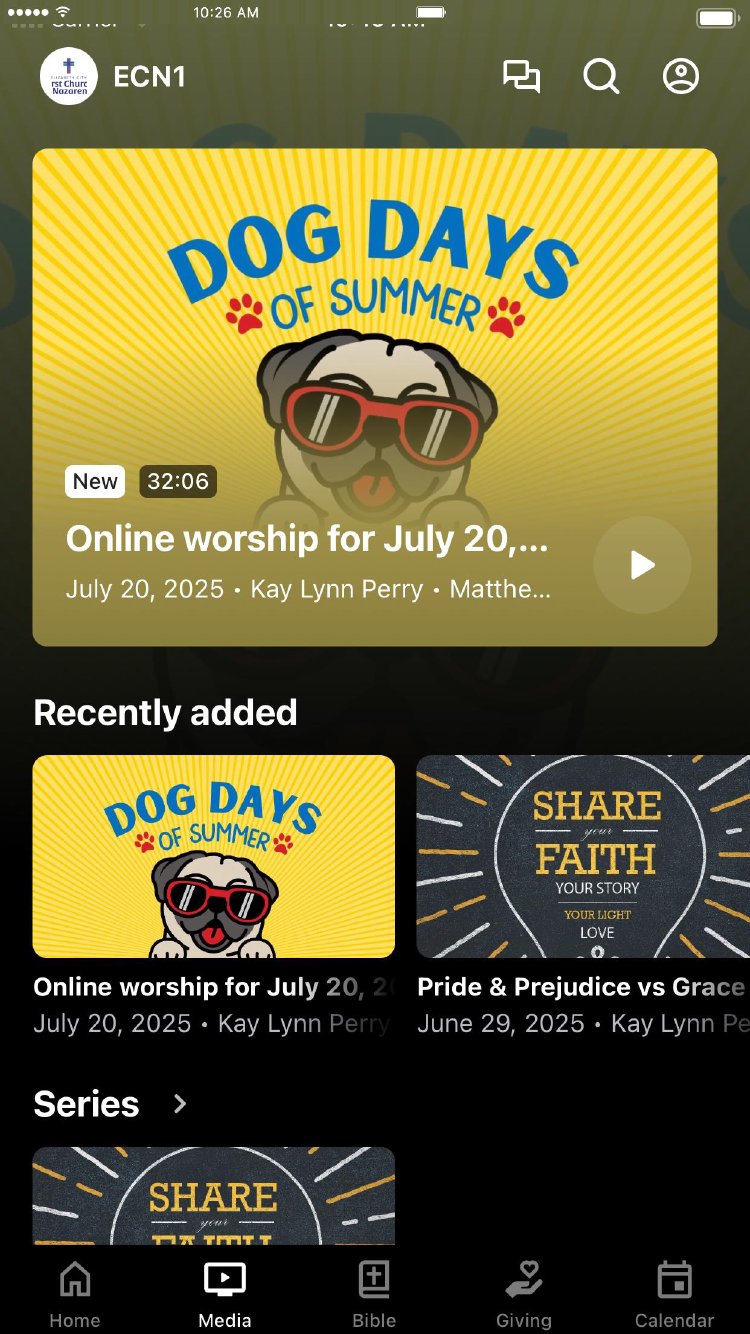
Task: Switch to the Giving tab
Action: [524, 1293]
